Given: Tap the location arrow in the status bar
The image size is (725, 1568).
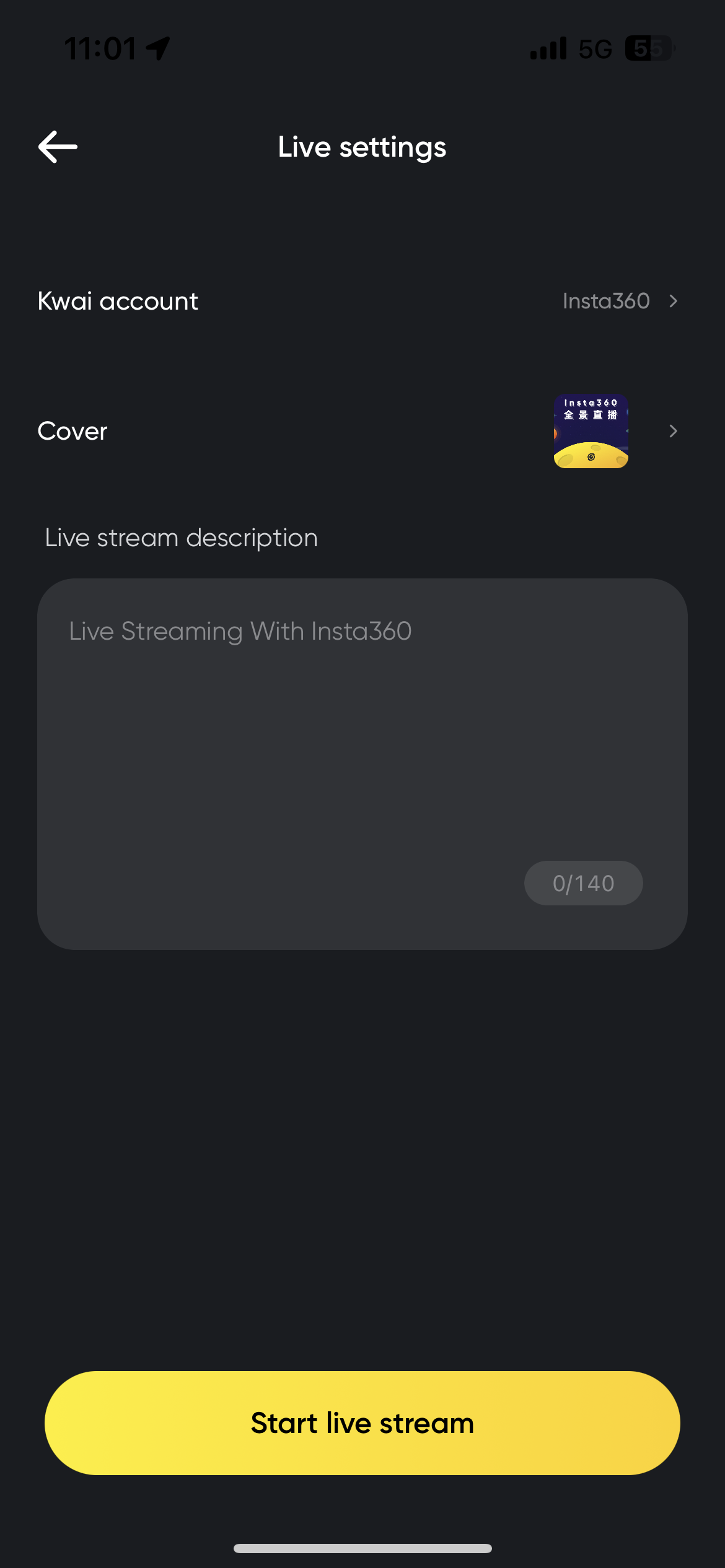Looking at the screenshot, I should [158, 47].
